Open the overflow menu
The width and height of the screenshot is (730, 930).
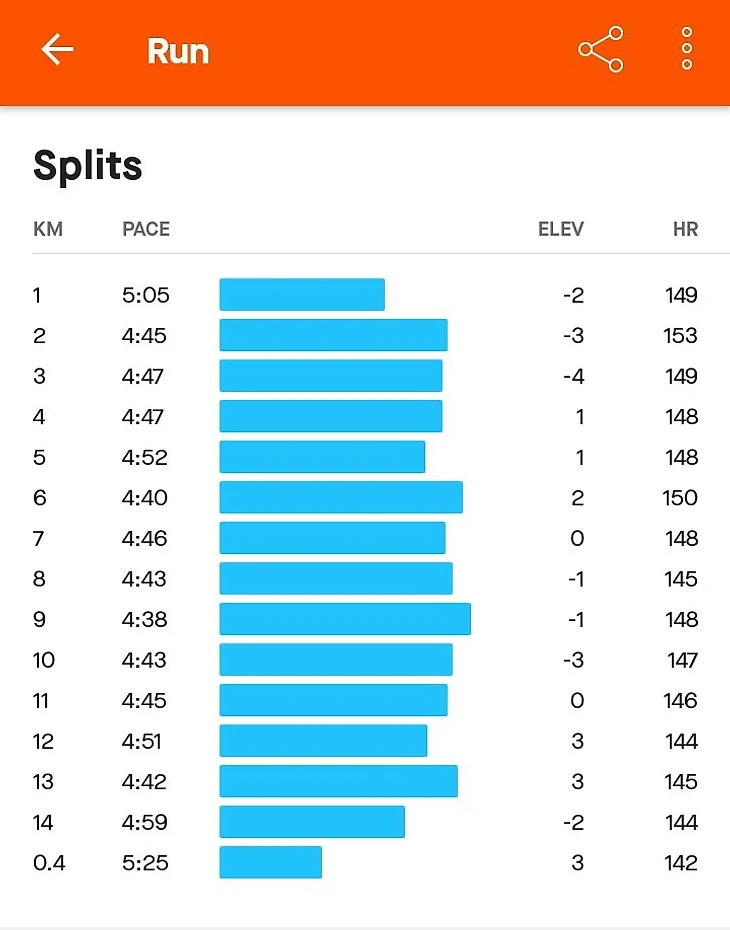[687, 50]
